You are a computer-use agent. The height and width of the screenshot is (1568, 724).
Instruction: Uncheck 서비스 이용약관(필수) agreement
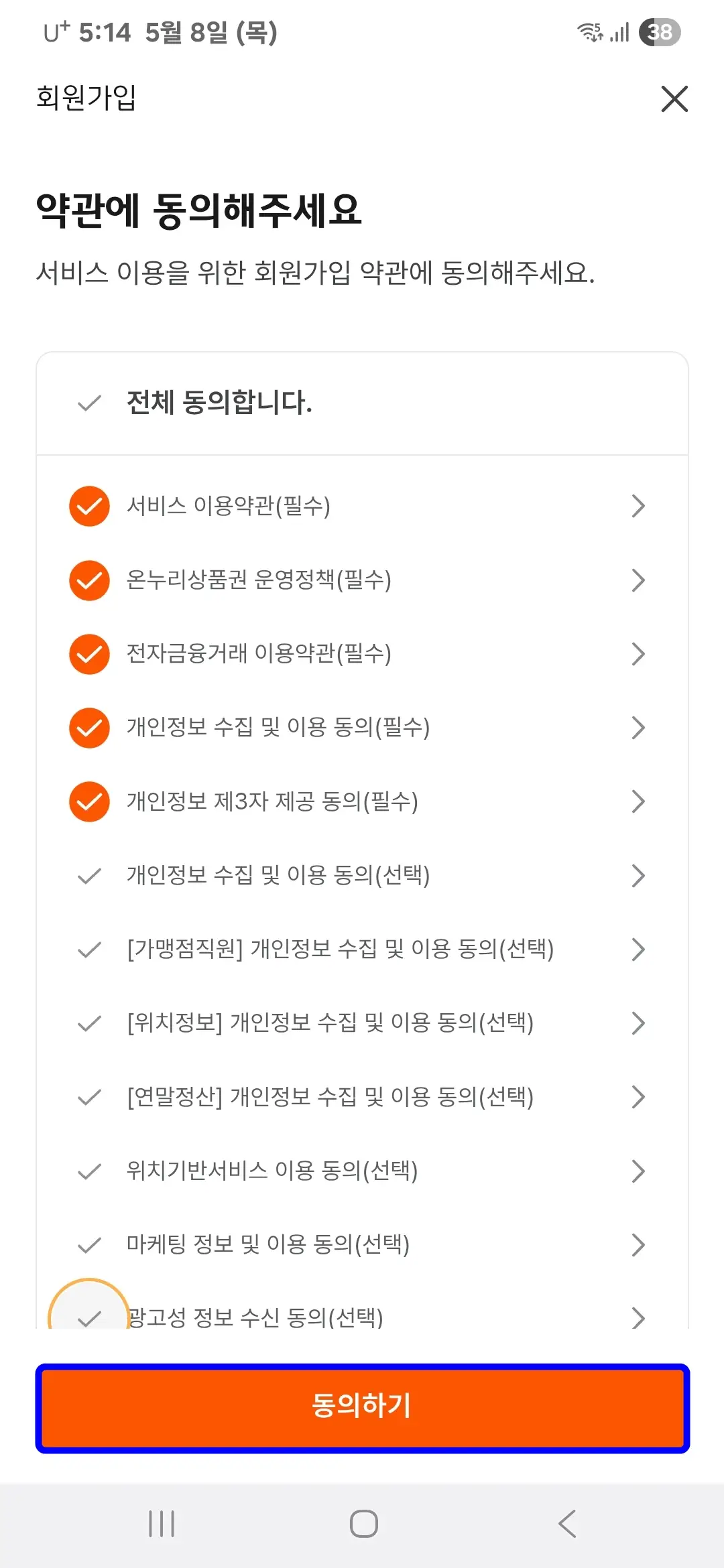click(x=88, y=507)
